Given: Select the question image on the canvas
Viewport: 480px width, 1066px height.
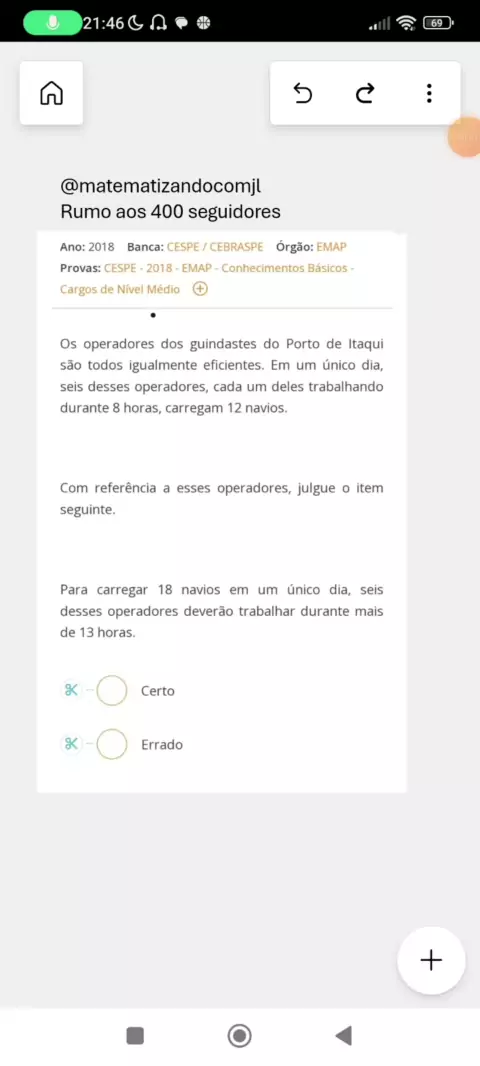Looking at the screenshot, I should (x=222, y=513).
